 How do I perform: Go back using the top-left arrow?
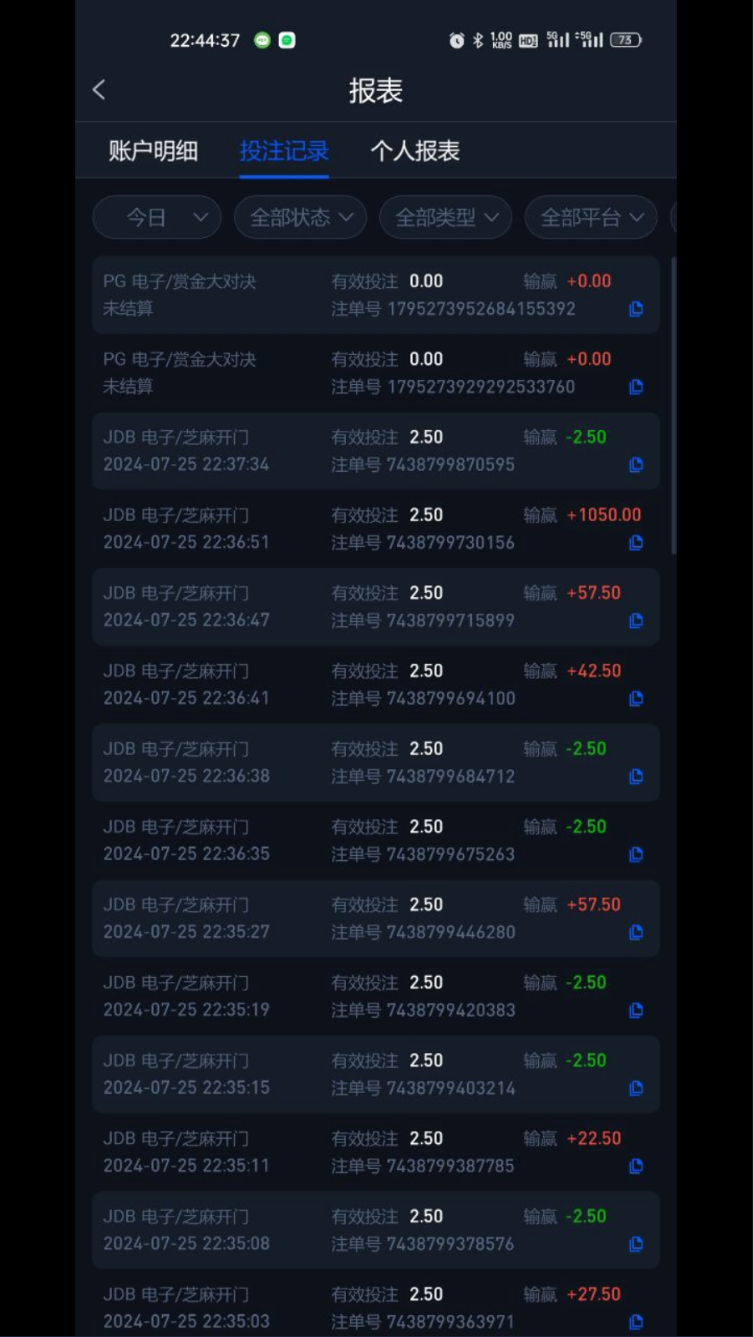98,90
